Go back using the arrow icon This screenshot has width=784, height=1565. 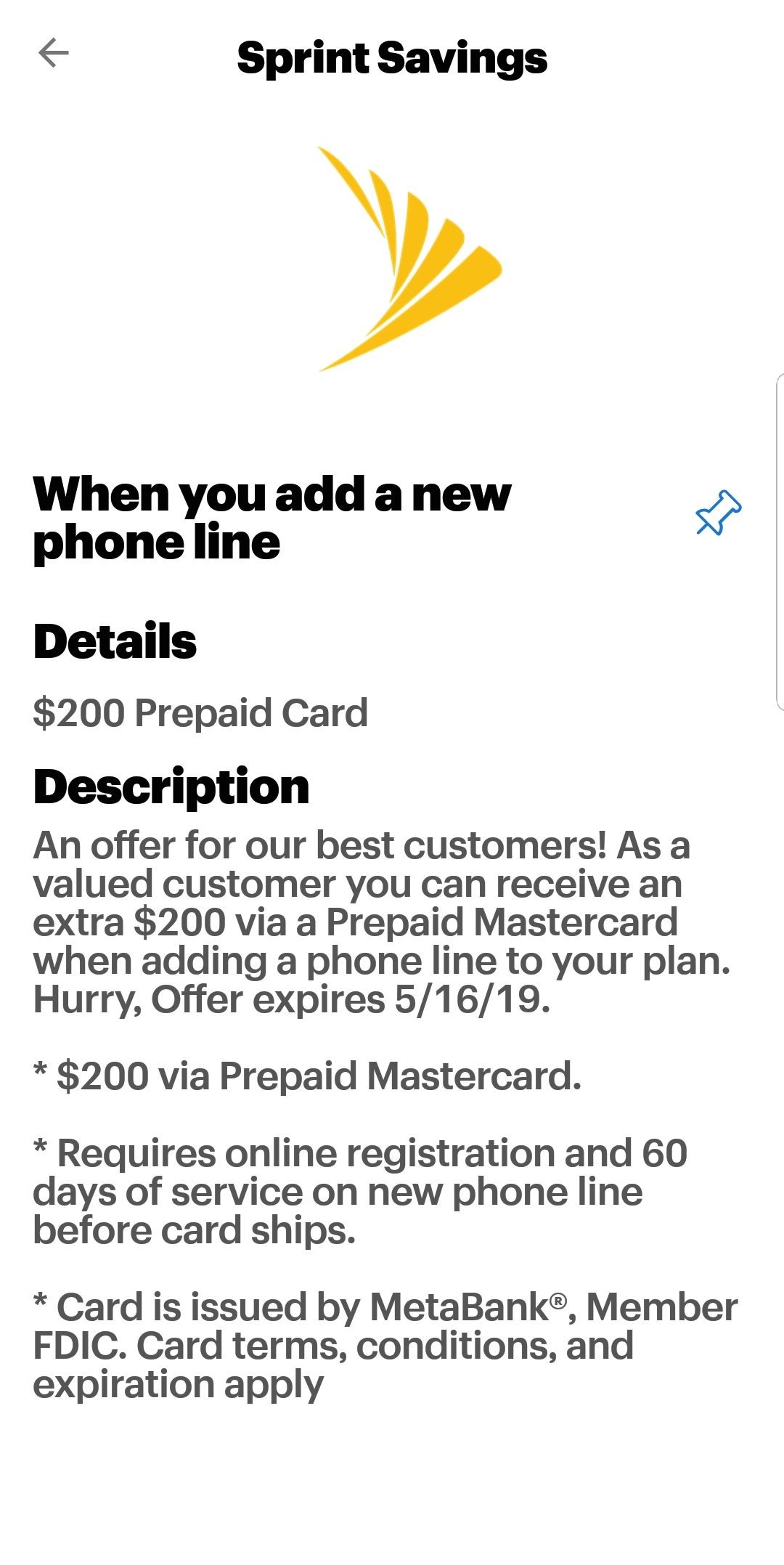click(53, 53)
